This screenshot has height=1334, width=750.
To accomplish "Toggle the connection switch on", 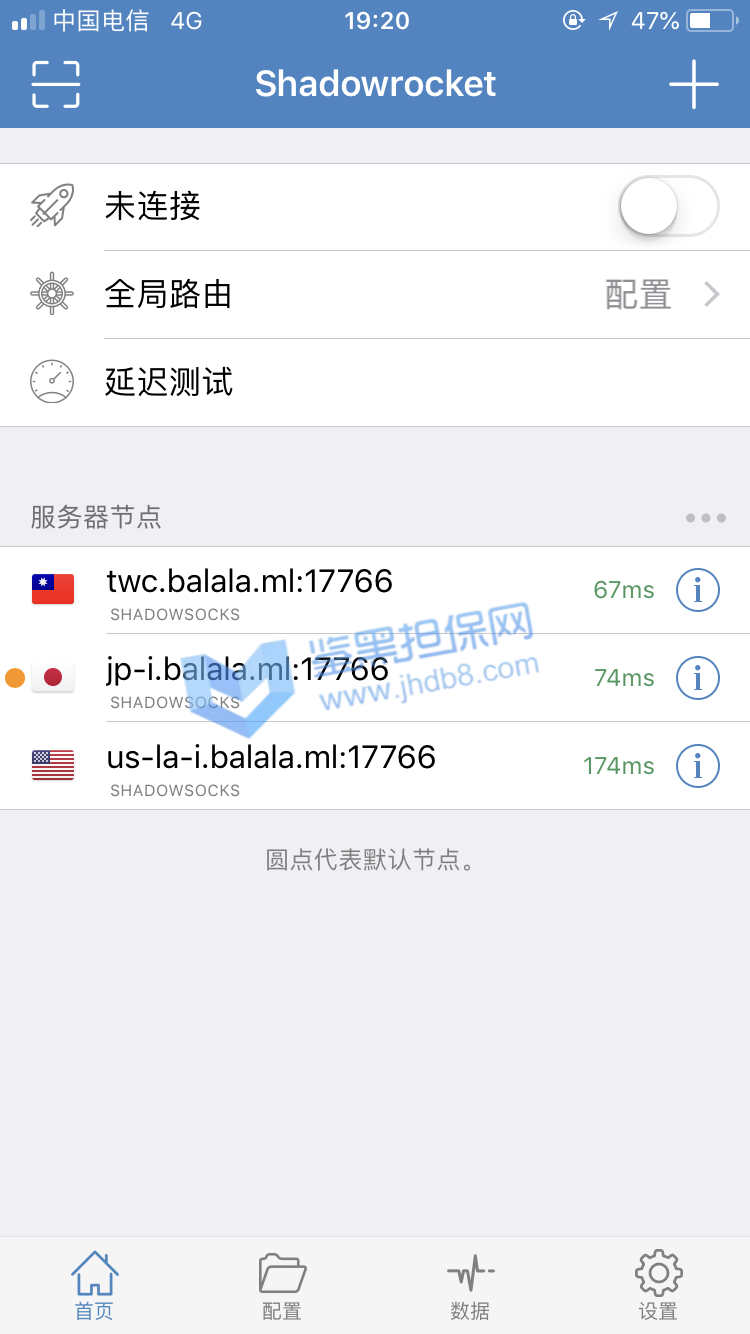I will [x=668, y=207].
